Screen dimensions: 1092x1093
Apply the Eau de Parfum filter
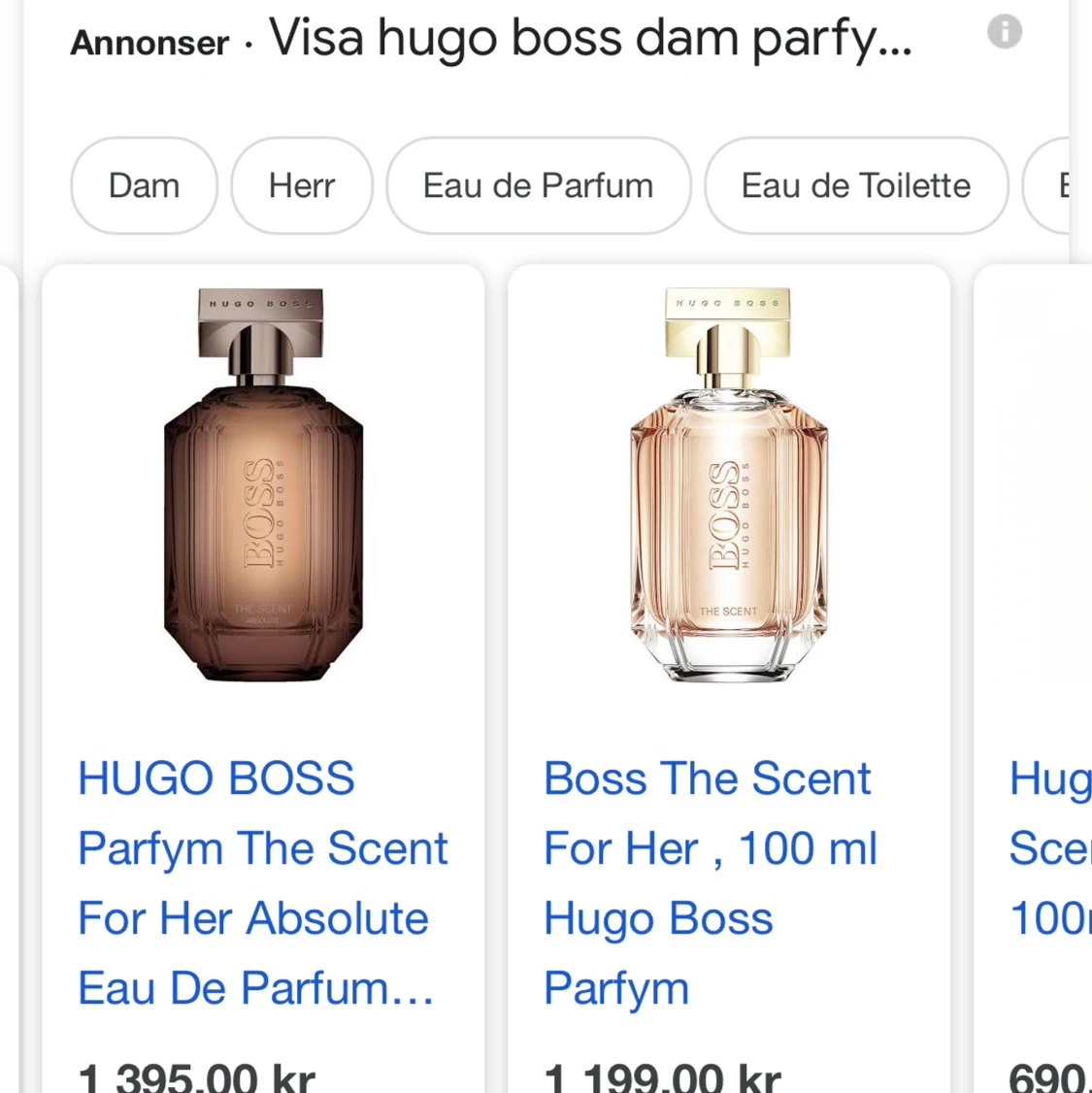[x=538, y=185]
